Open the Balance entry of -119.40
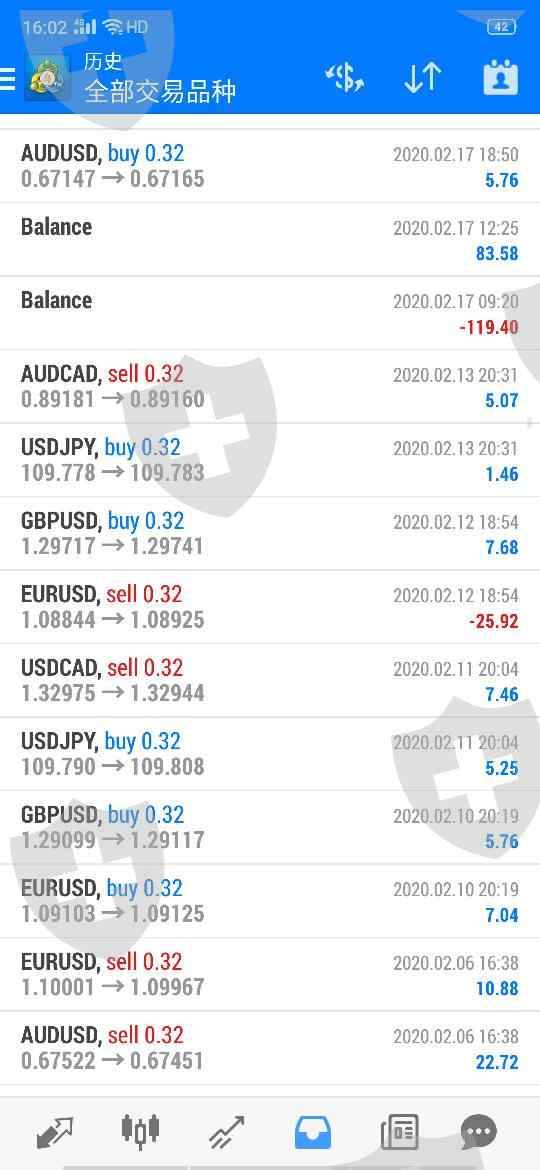Viewport: 540px width, 1170px height. pyautogui.click(x=270, y=313)
